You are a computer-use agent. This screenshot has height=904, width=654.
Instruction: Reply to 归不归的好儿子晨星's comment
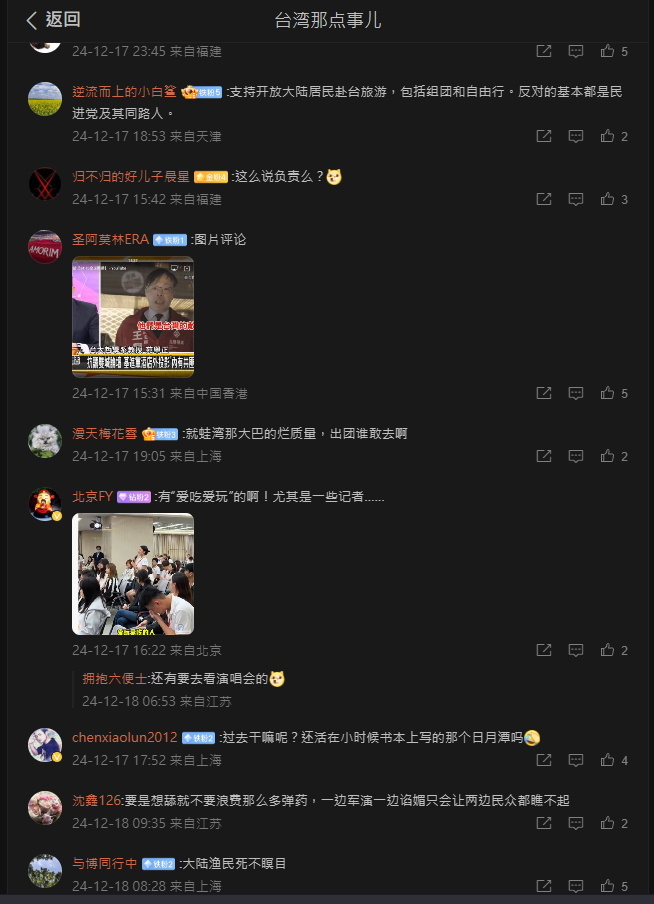(576, 199)
